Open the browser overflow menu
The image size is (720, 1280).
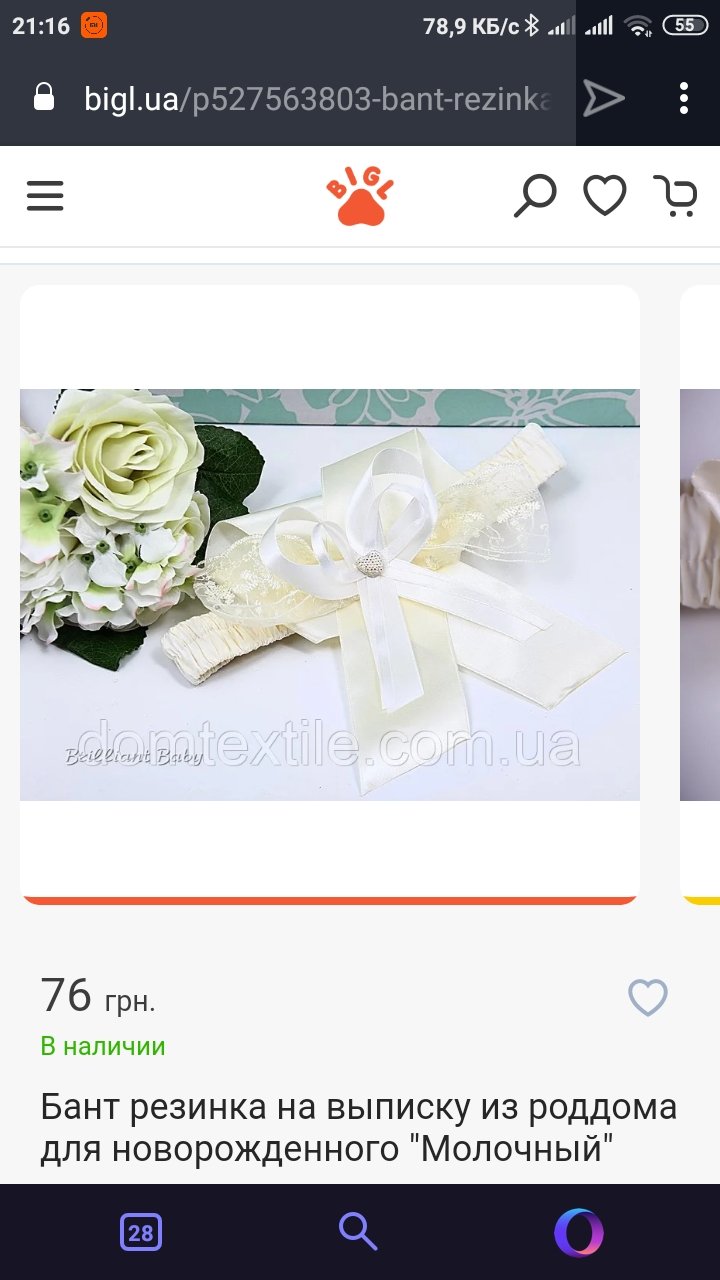pos(684,98)
